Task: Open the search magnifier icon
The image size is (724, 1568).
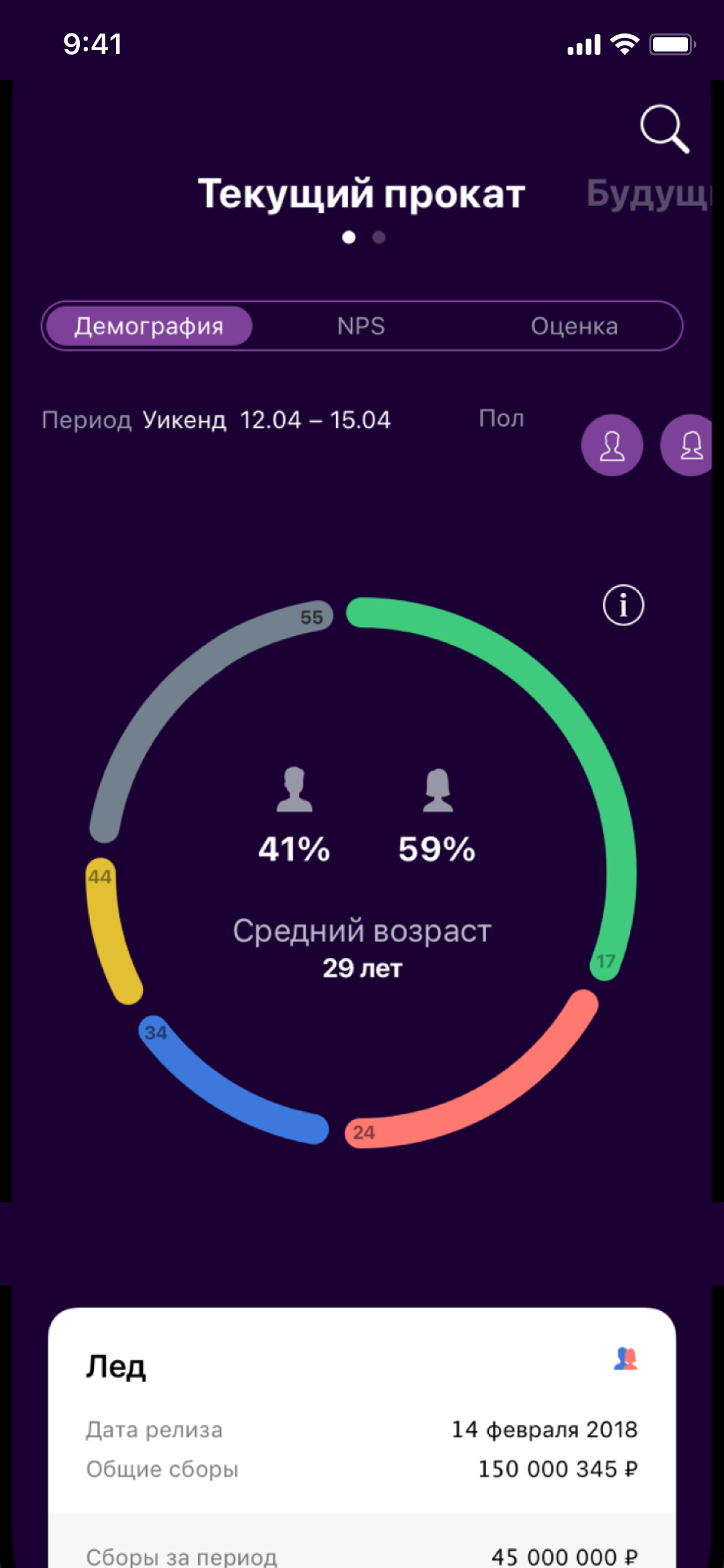Action: (664, 129)
